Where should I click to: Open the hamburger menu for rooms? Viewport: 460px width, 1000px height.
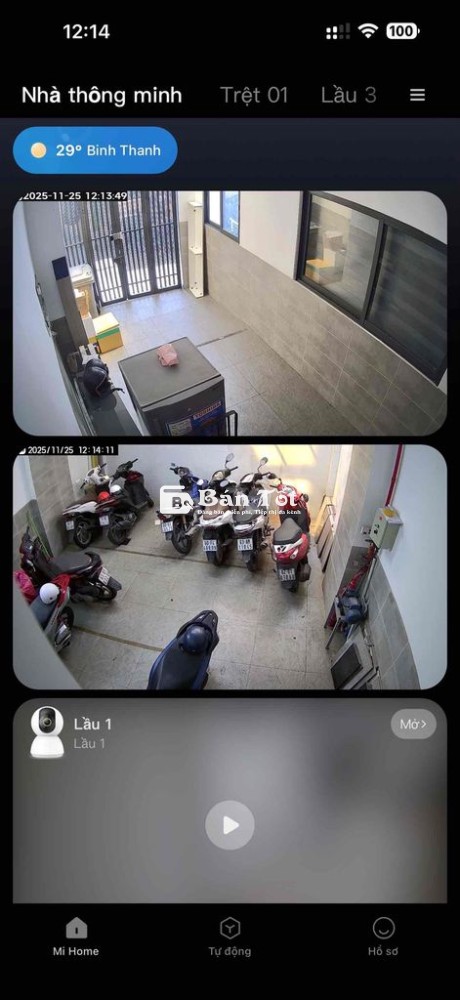tap(417, 95)
